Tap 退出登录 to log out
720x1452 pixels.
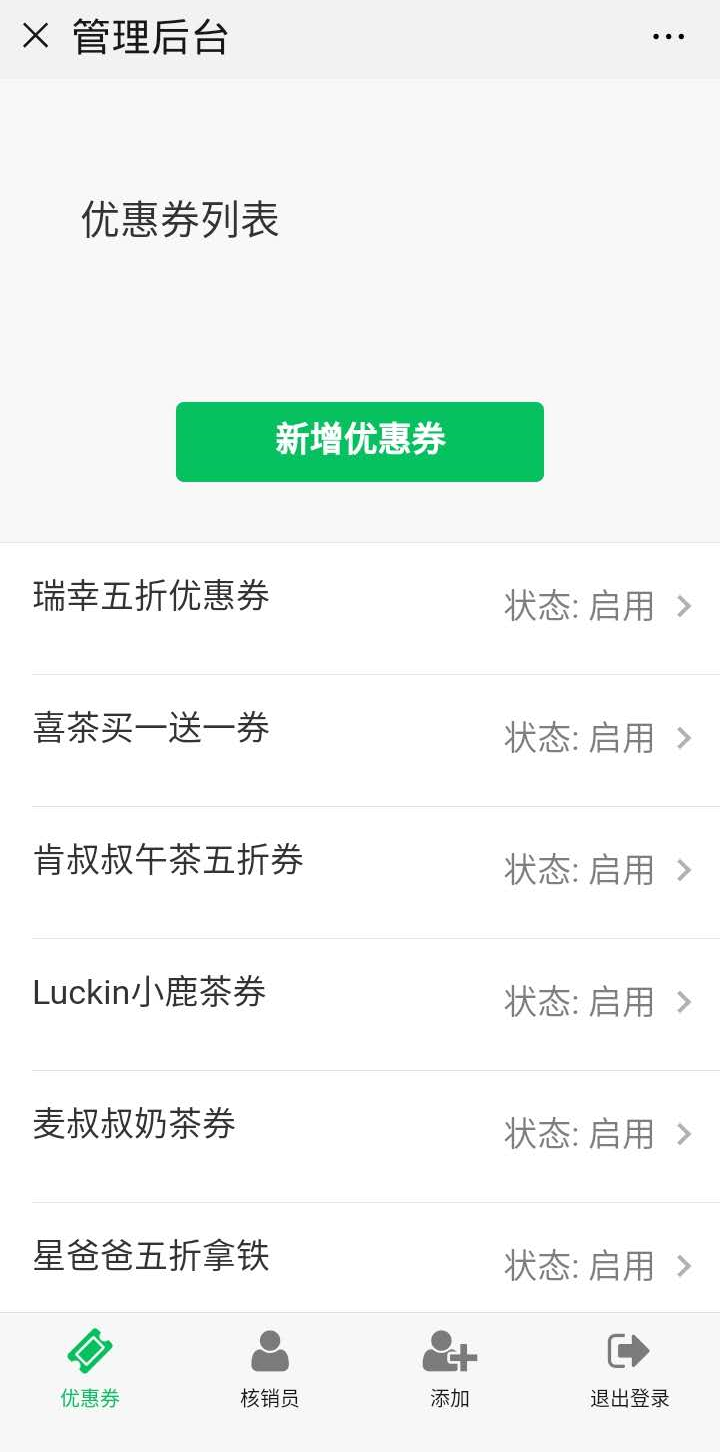click(x=630, y=1368)
